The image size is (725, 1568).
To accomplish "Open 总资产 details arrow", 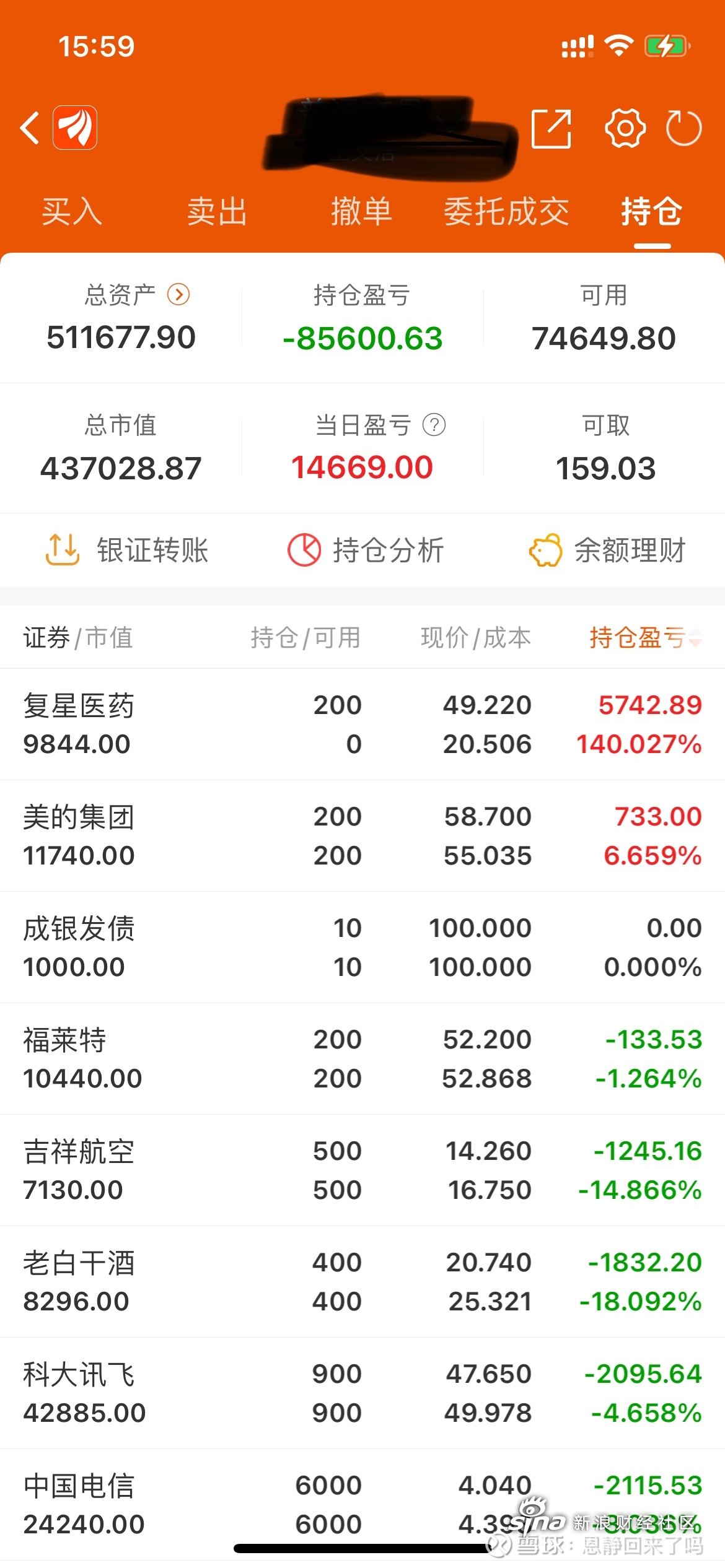I will click(178, 295).
